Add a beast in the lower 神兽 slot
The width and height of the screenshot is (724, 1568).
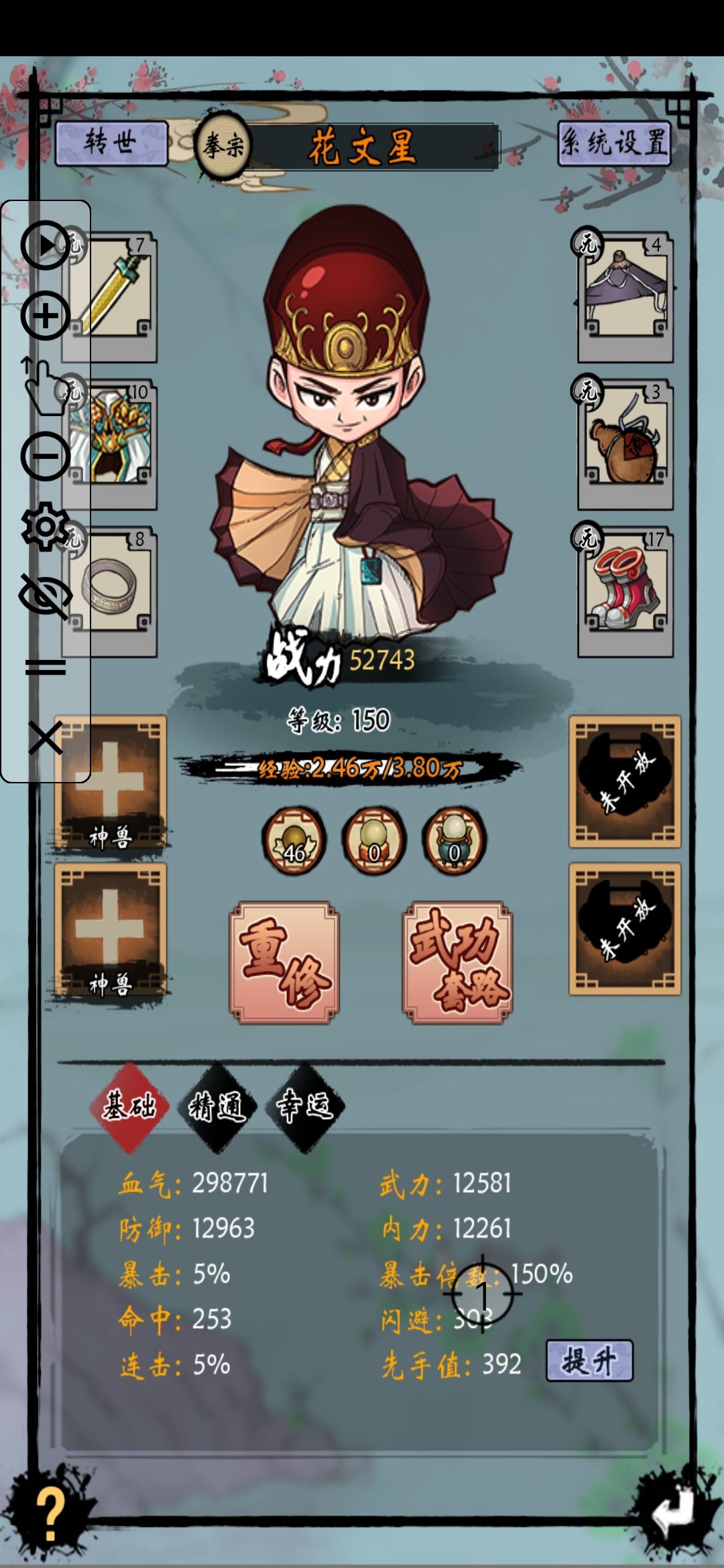110,929
